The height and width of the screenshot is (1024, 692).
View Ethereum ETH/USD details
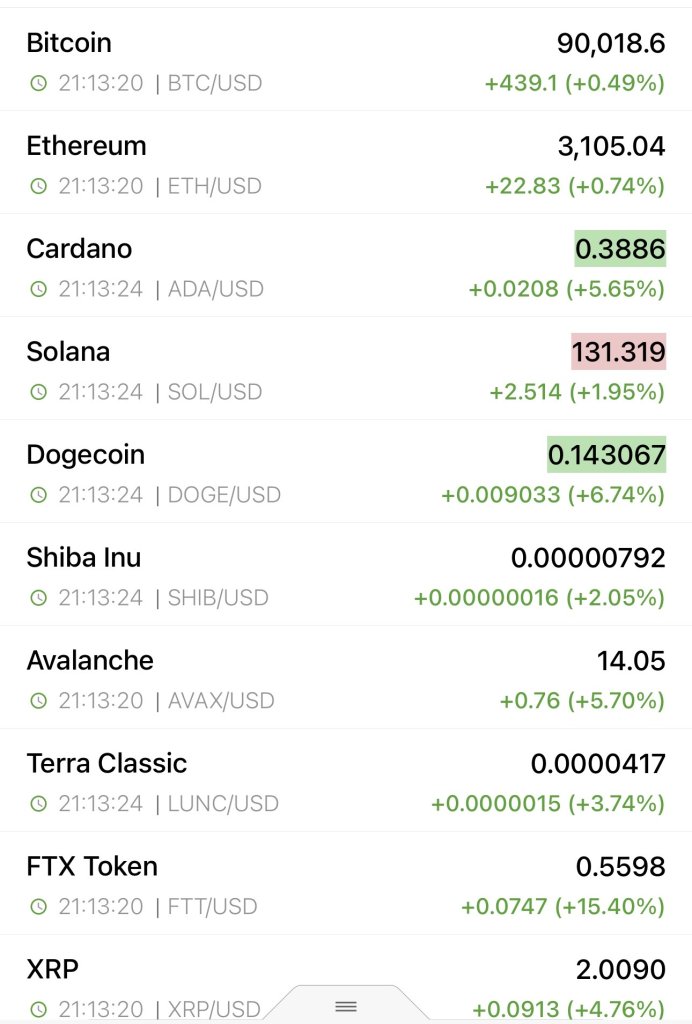pyautogui.click(x=346, y=164)
